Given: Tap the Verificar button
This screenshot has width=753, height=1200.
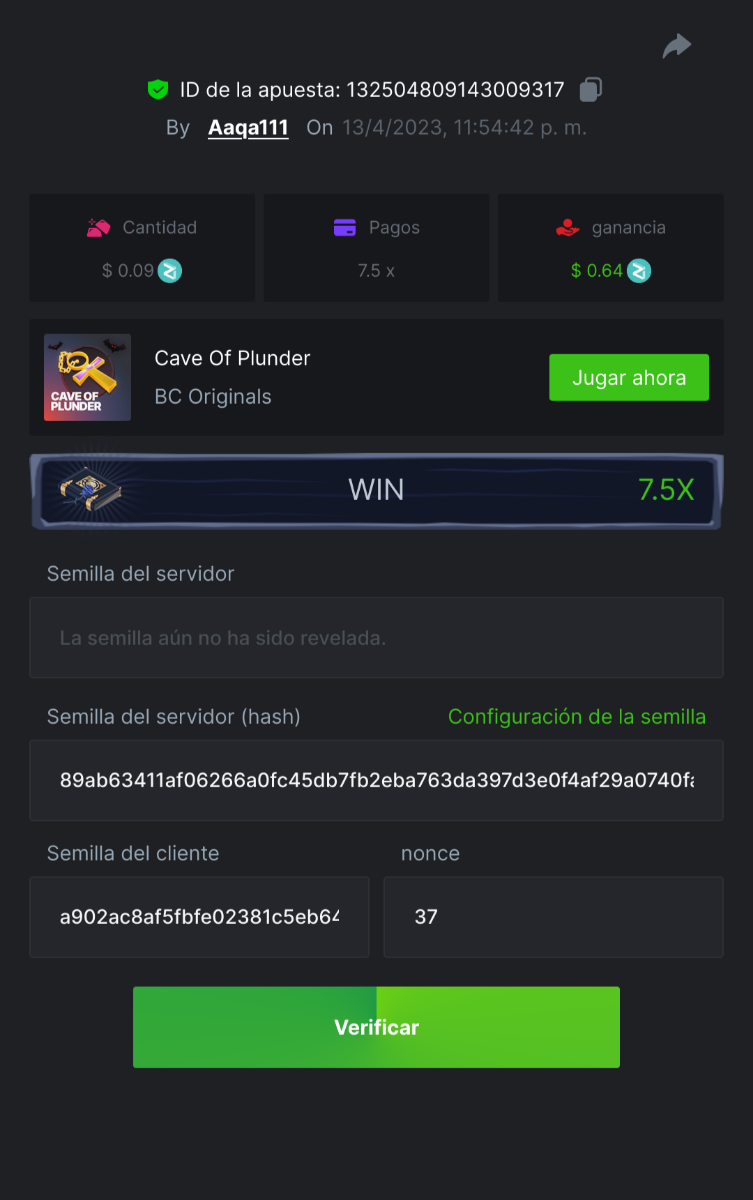Looking at the screenshot, I should click(x=376, y=1027).
